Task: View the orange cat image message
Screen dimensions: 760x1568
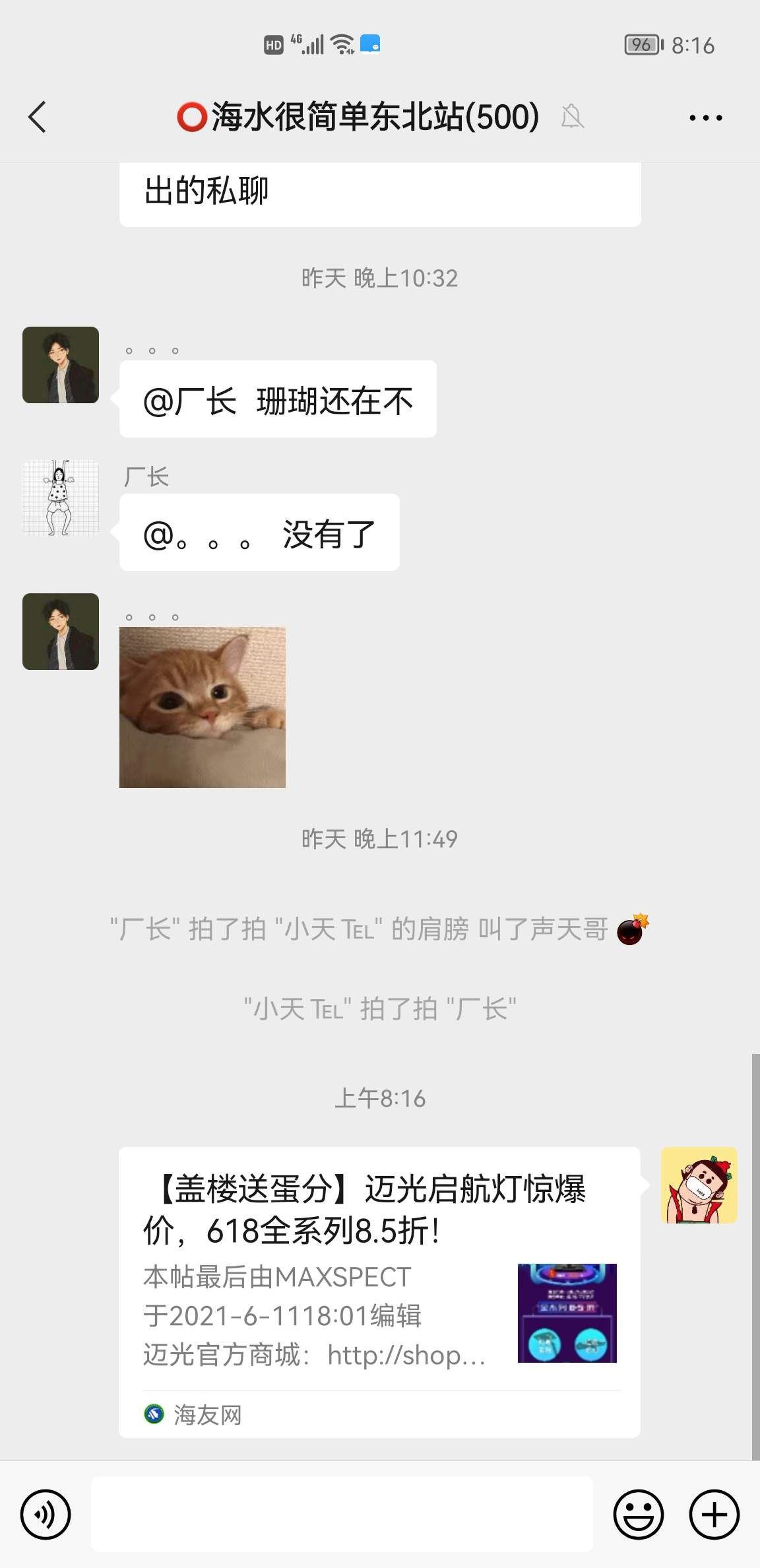Action: 203,707
